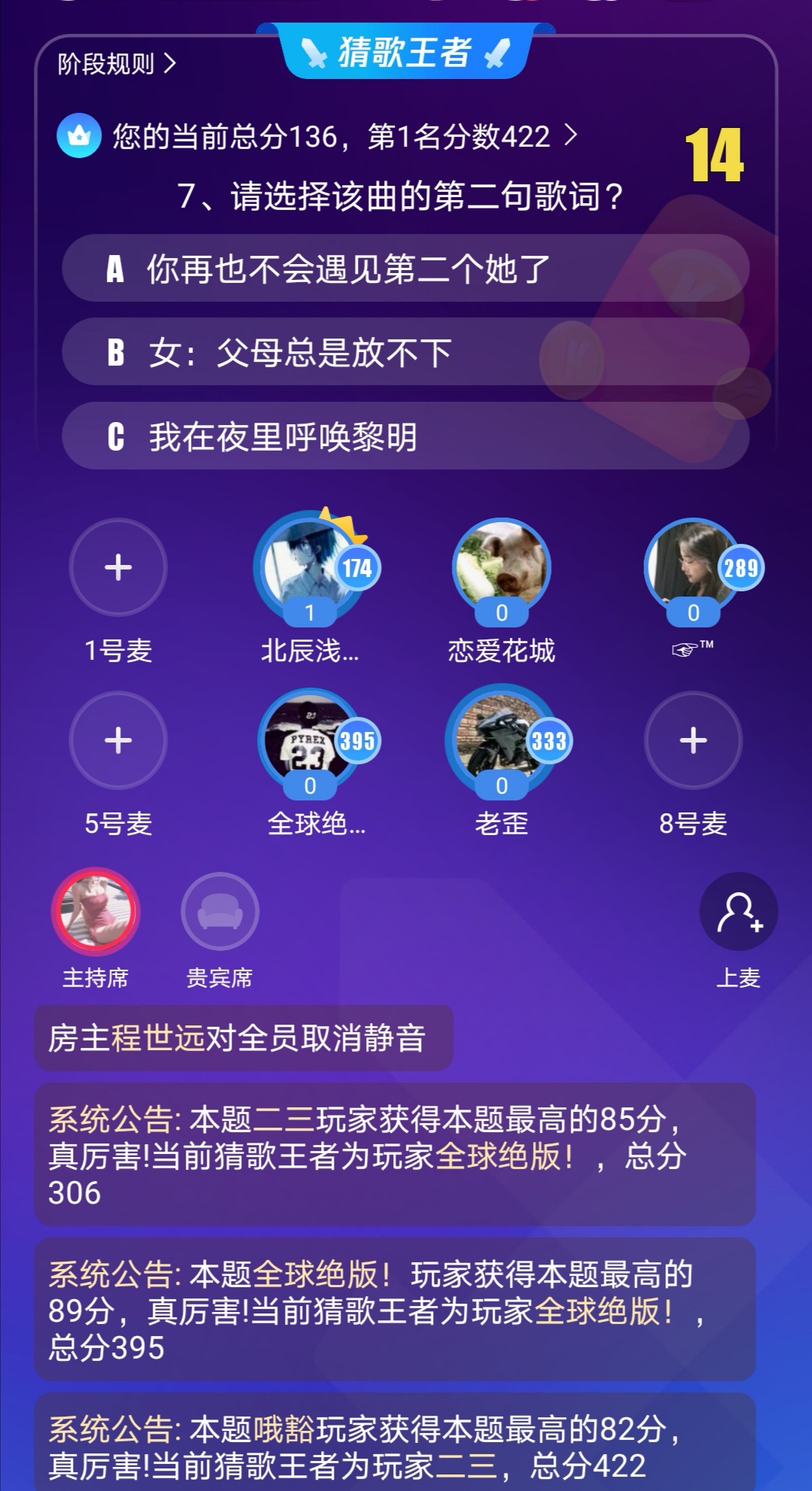
Task: Select answer A 你再也不会遇见第二个她了
Action: pyautogui.click(x=406, y=269)
